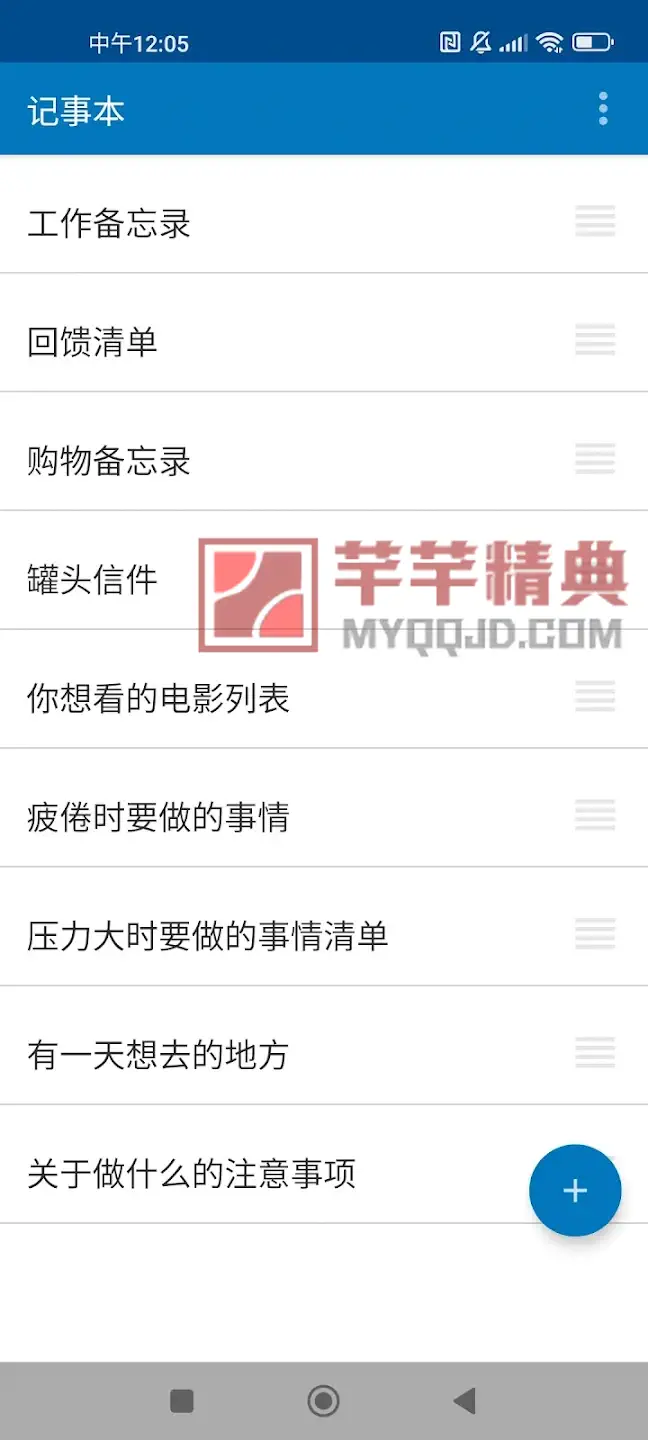This screenshot has height=1440, width=648.
Task: Tap the reorder handle on 压力大时要做的事情清单
Action: click(x=595, y=934)
